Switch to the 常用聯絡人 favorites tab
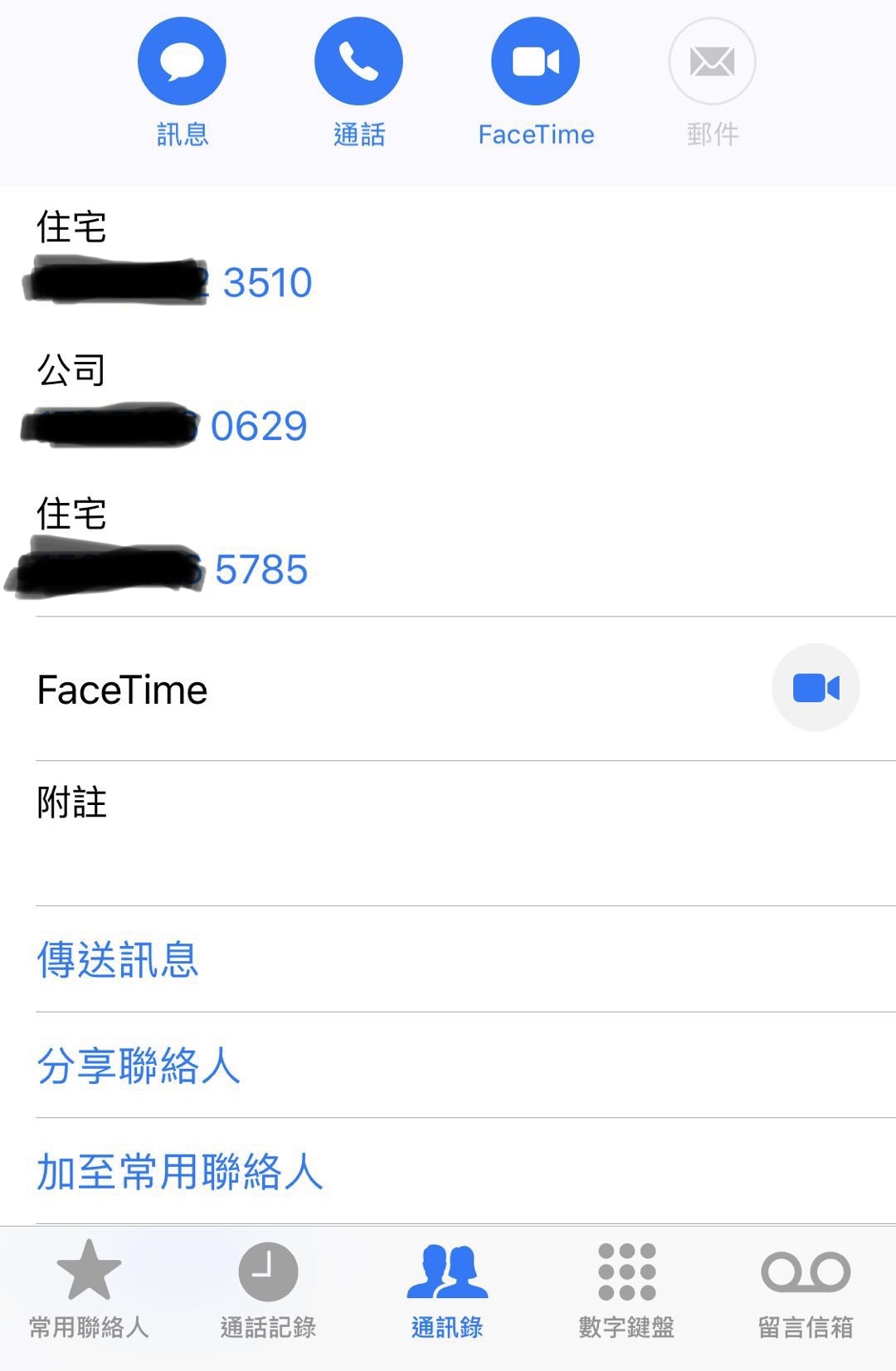 click(x=89, y=1288)
